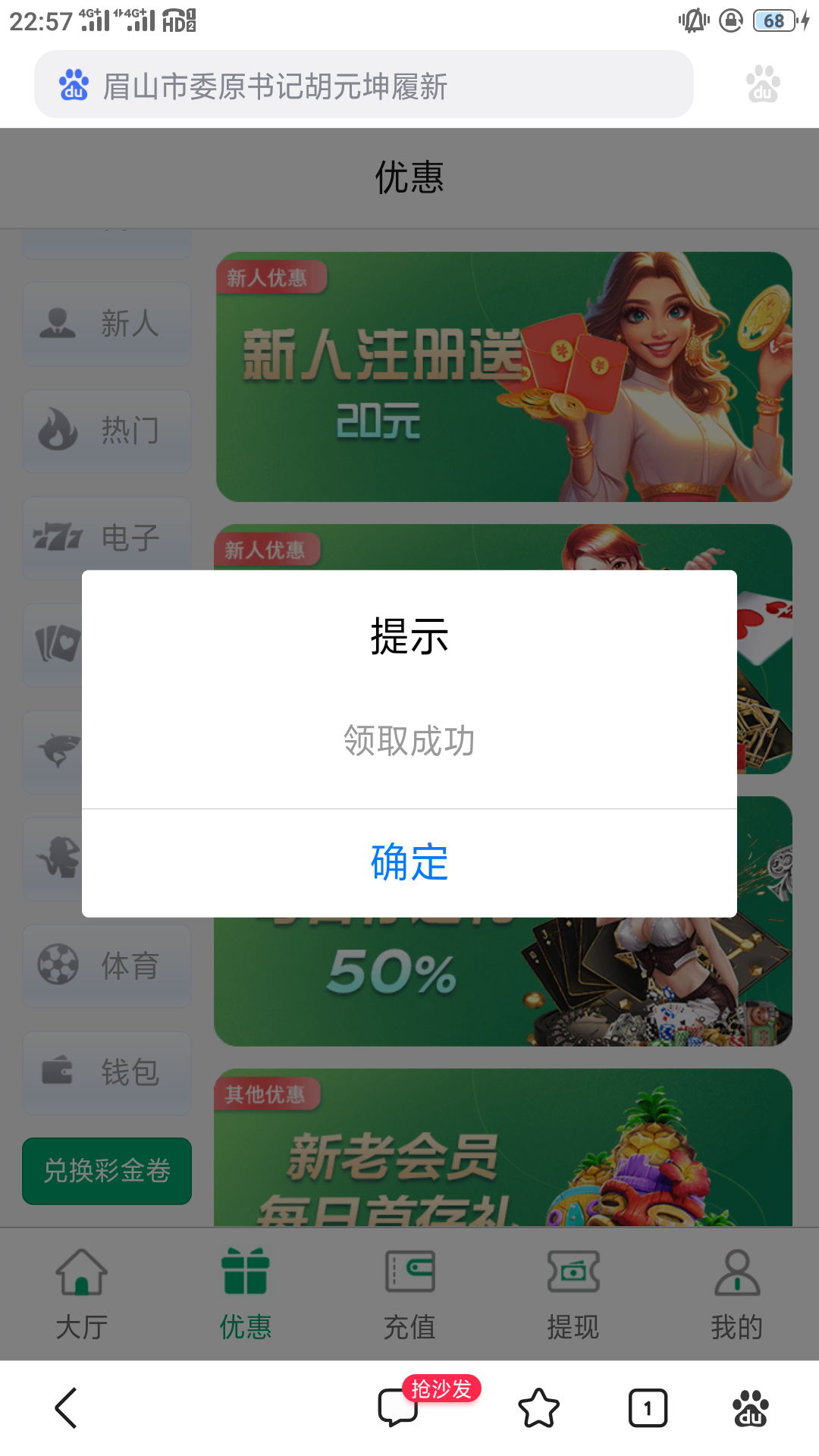Bookmark this page with the star
The image size is (819, 1456).
[538, 1408]
